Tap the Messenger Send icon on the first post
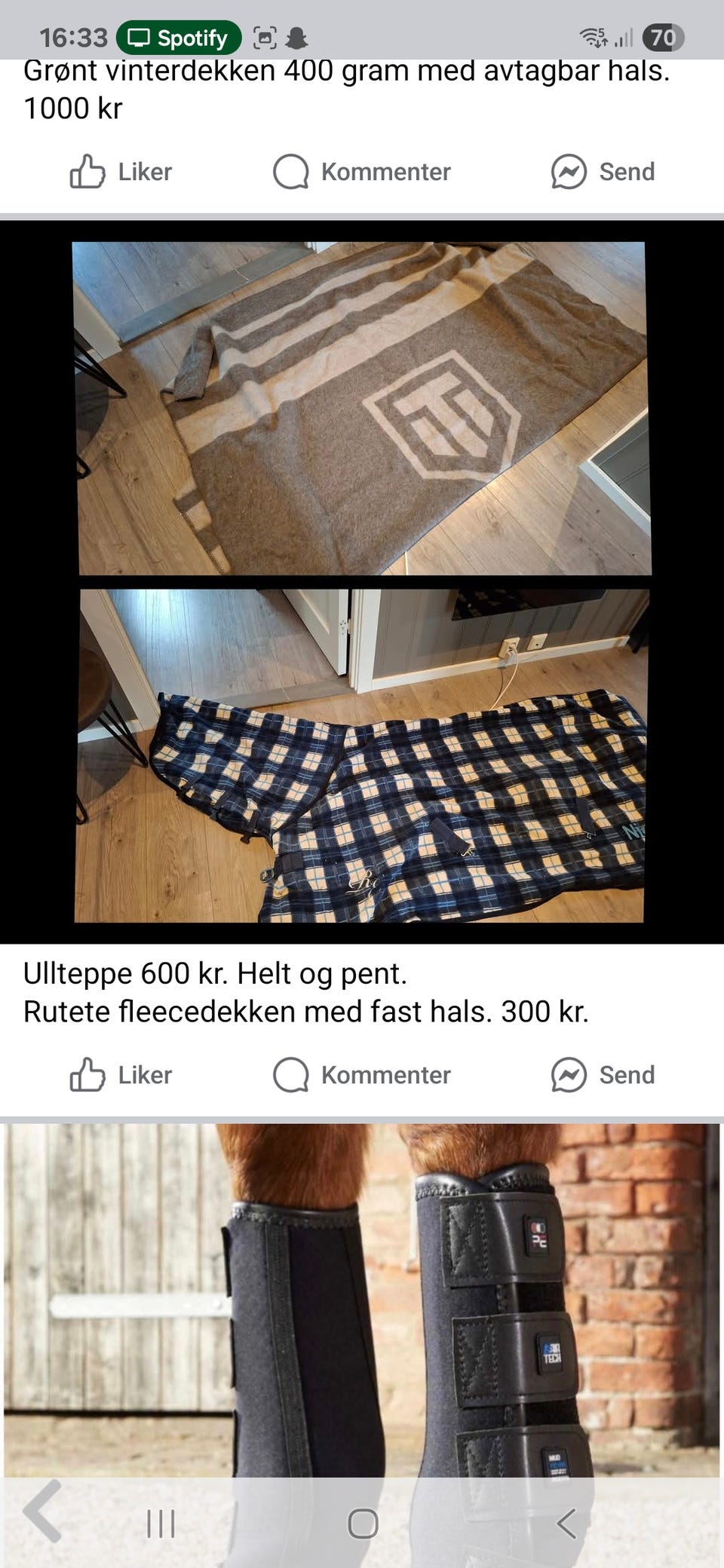The height and width of the screenshot is (1568, 724). point(571,171)
